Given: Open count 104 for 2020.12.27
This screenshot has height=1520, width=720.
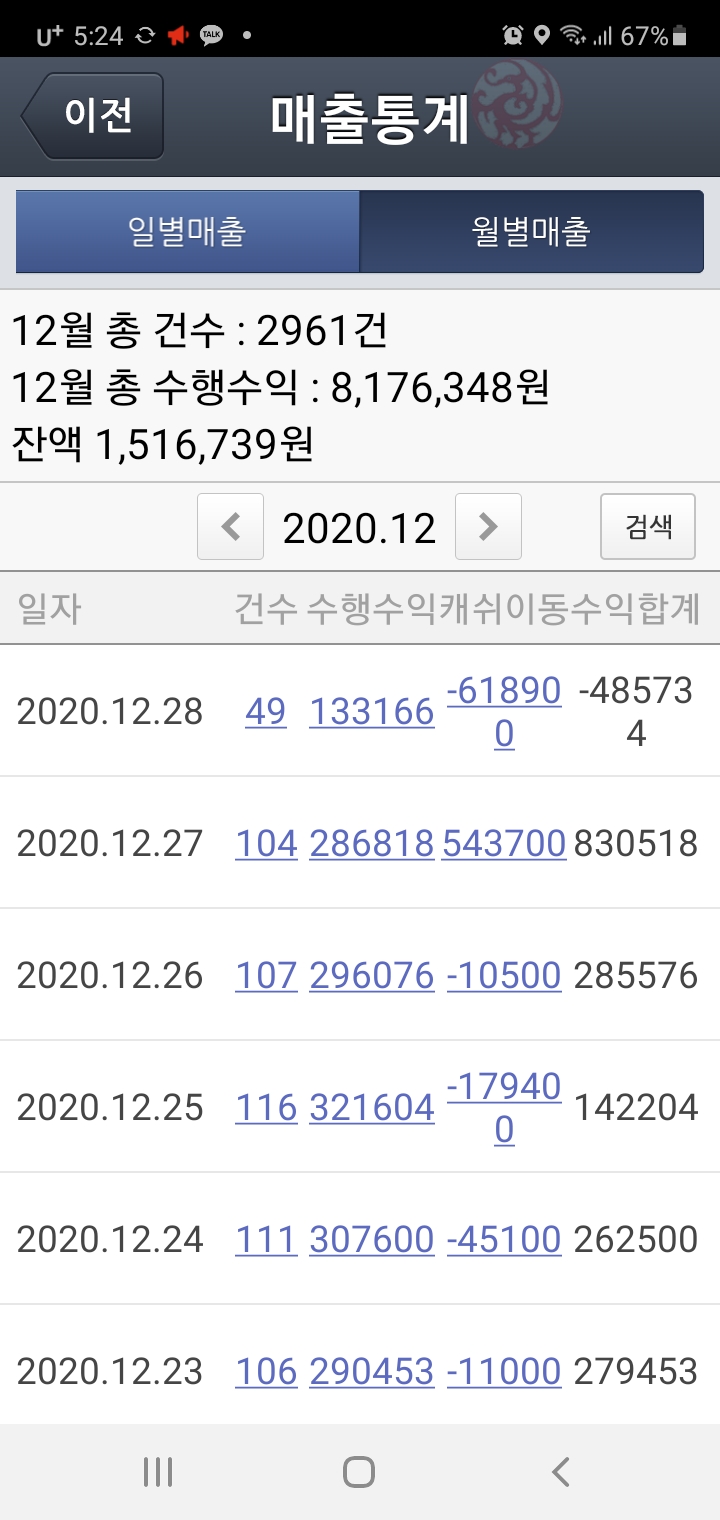Looking at the screenshot, I should click(x=266, y=844).
